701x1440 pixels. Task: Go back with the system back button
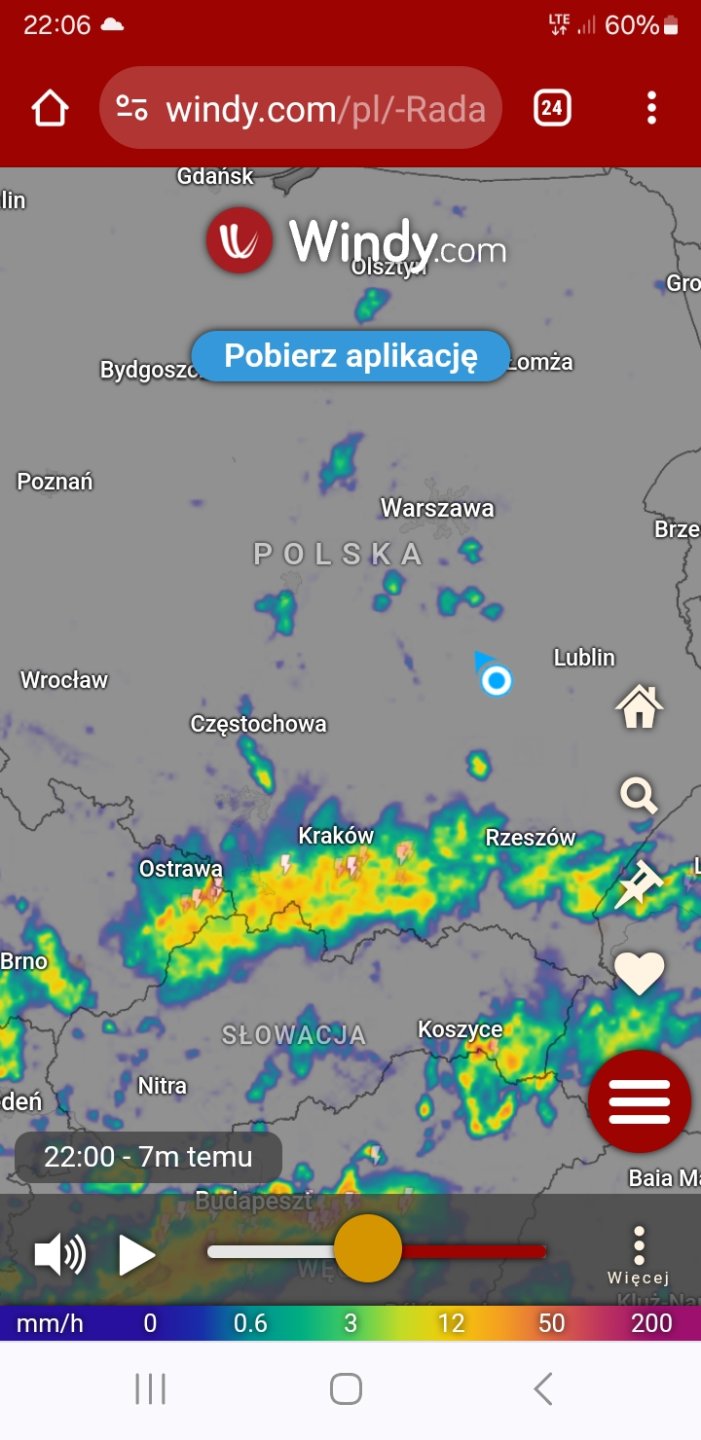543,1388
